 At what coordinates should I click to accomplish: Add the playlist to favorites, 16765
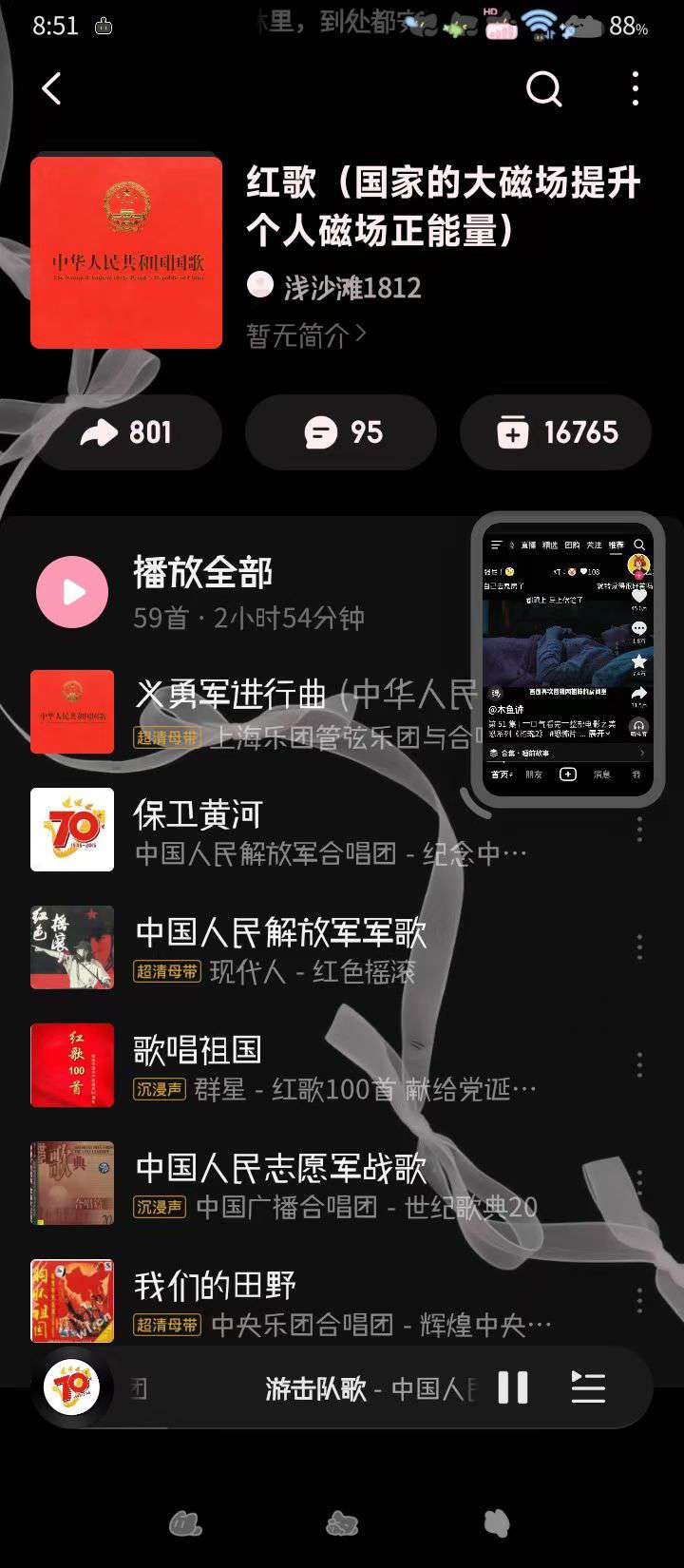click(556, 433)
